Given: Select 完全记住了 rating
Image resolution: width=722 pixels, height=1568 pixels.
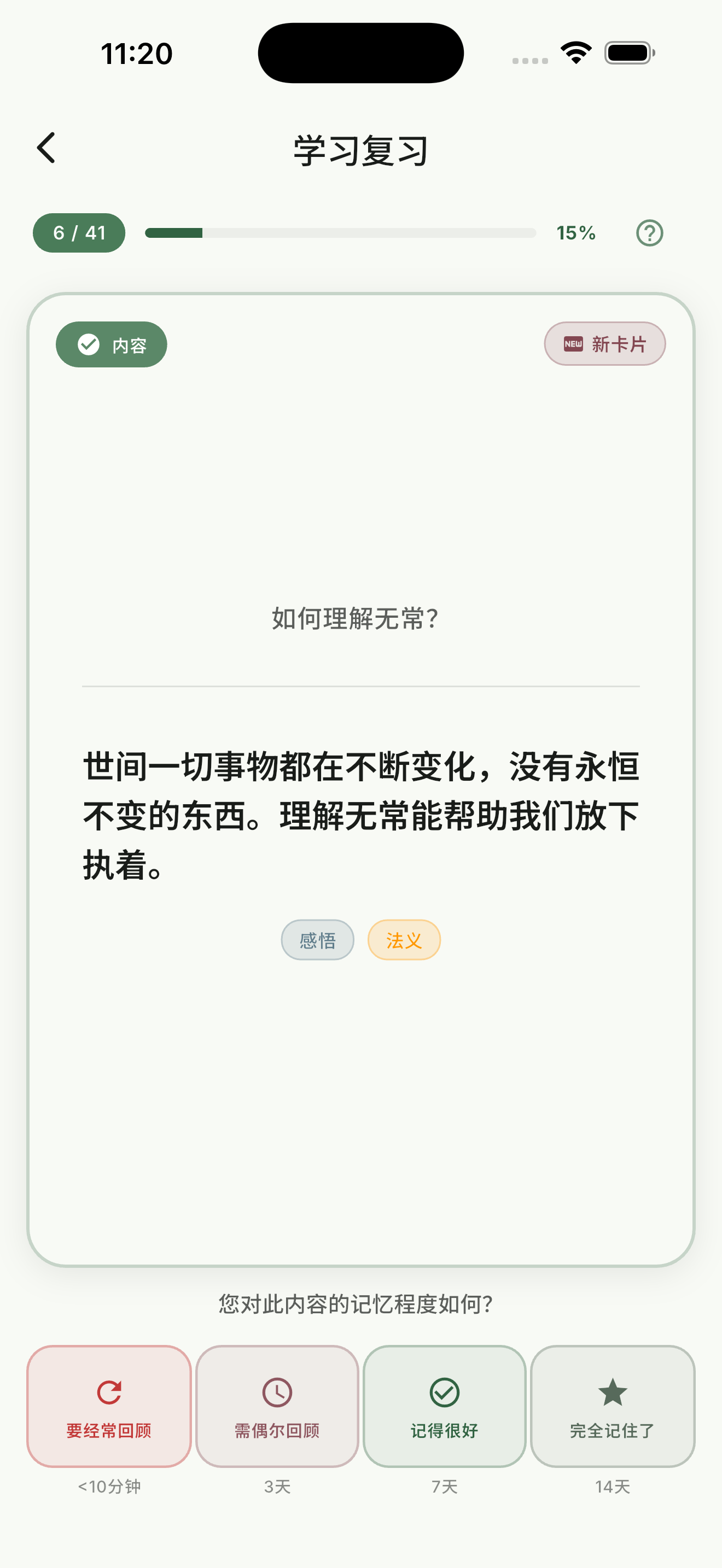Looking at the screenshot, I should point(613,1406).
